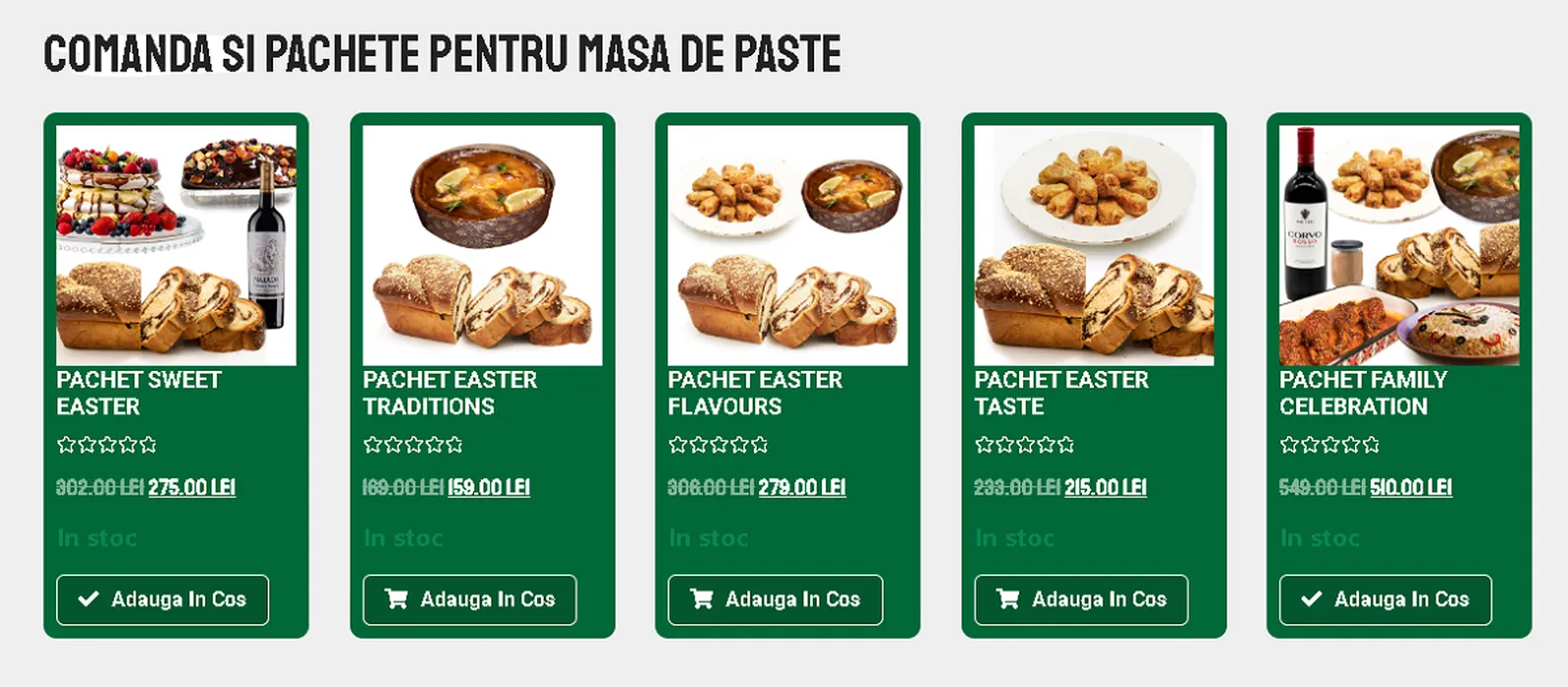Open Pachet Family Celebration product image
The image size is (1568, 687).
pyautogui.click(x=1399, y=245)
